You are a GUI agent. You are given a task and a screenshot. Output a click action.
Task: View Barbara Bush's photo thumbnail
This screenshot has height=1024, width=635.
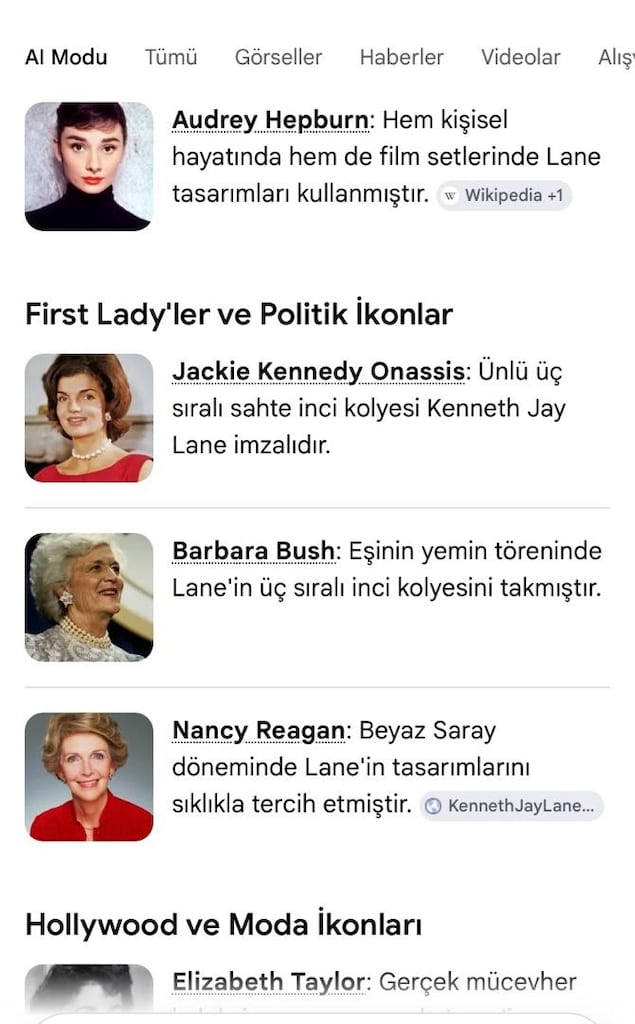[x=89, y=598]
